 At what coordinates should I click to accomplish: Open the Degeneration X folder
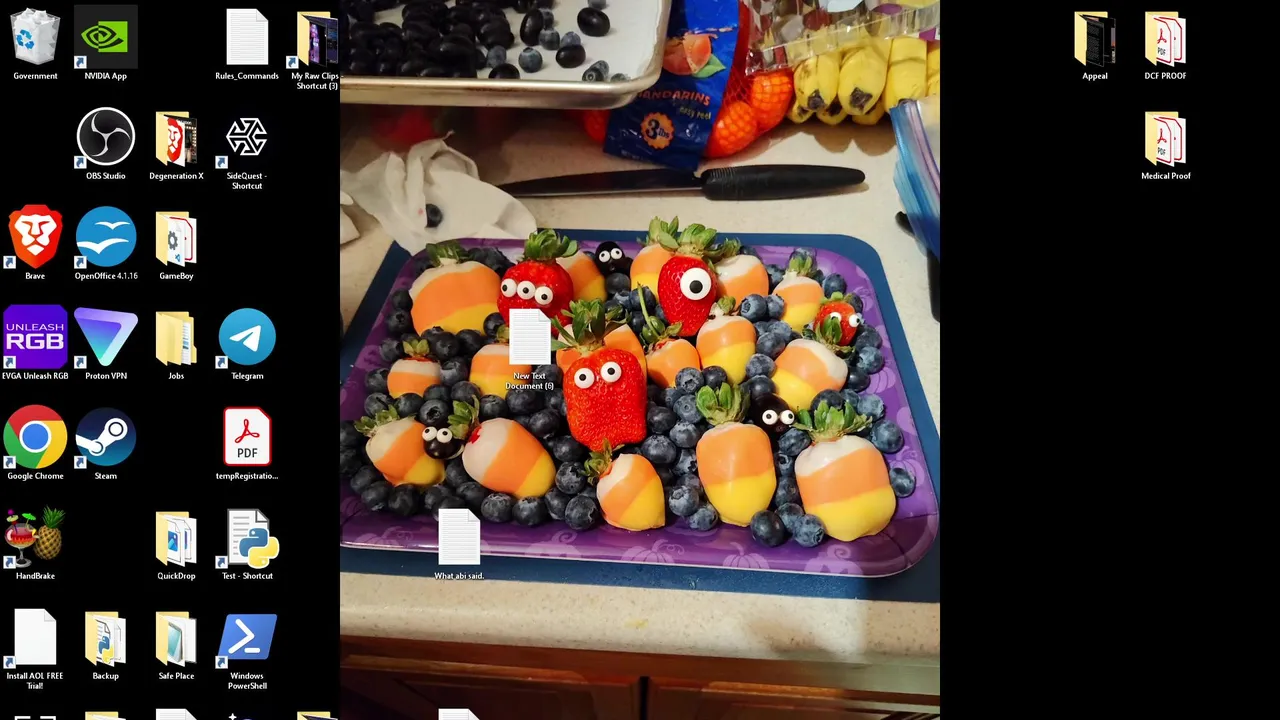pos(176,138)
